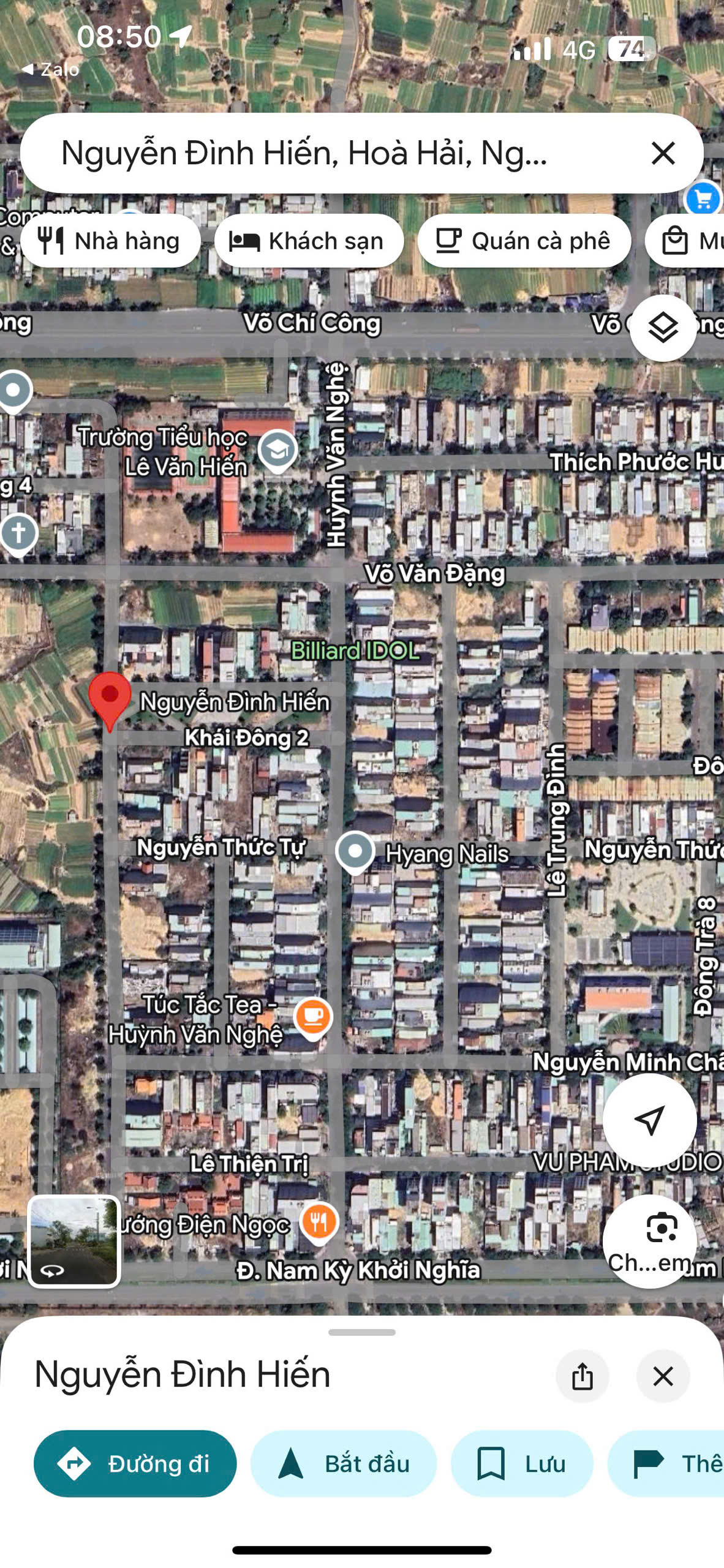The image size is (724, 1568).
Task: Open the Hyang Nails map marker
Action: [355, 853]
